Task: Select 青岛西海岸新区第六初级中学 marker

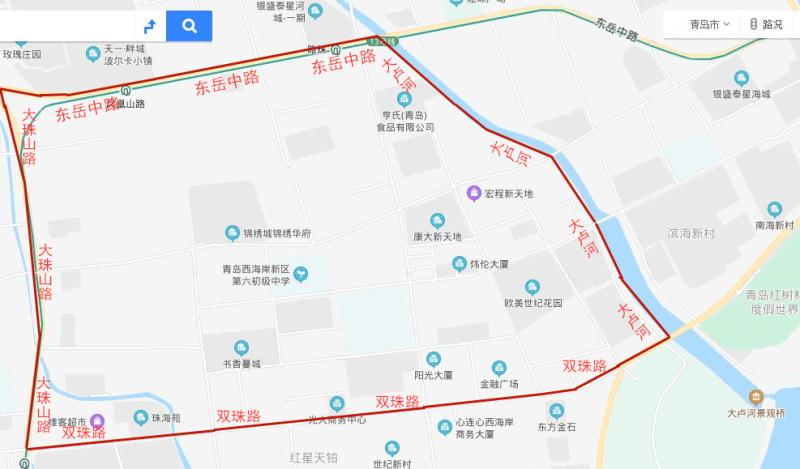Action: click(300, 274)
